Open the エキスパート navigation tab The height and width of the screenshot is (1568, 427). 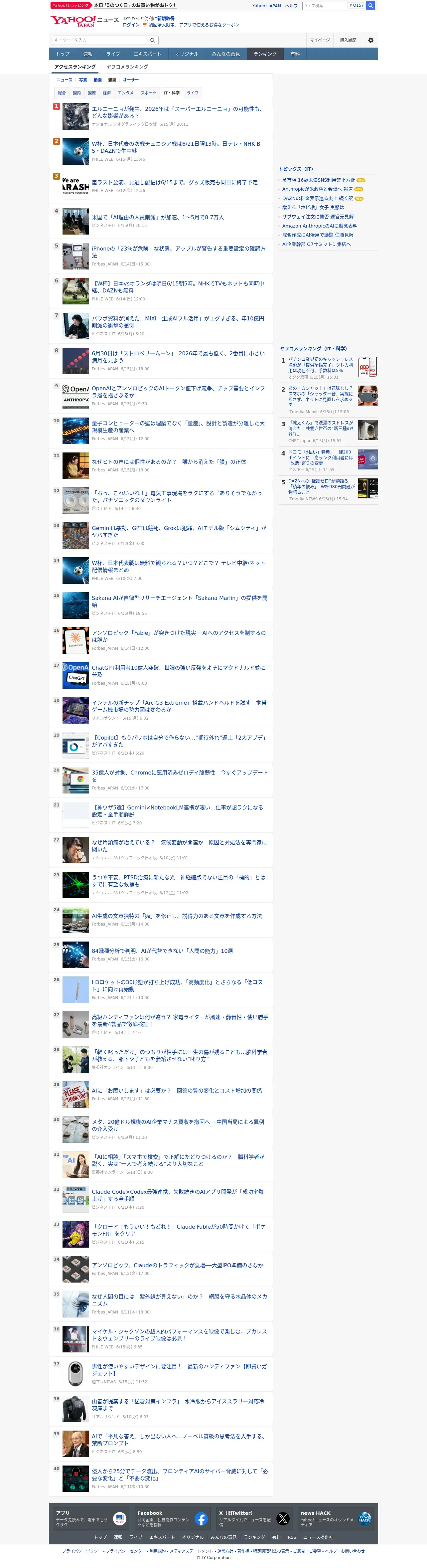coord(147,54)
